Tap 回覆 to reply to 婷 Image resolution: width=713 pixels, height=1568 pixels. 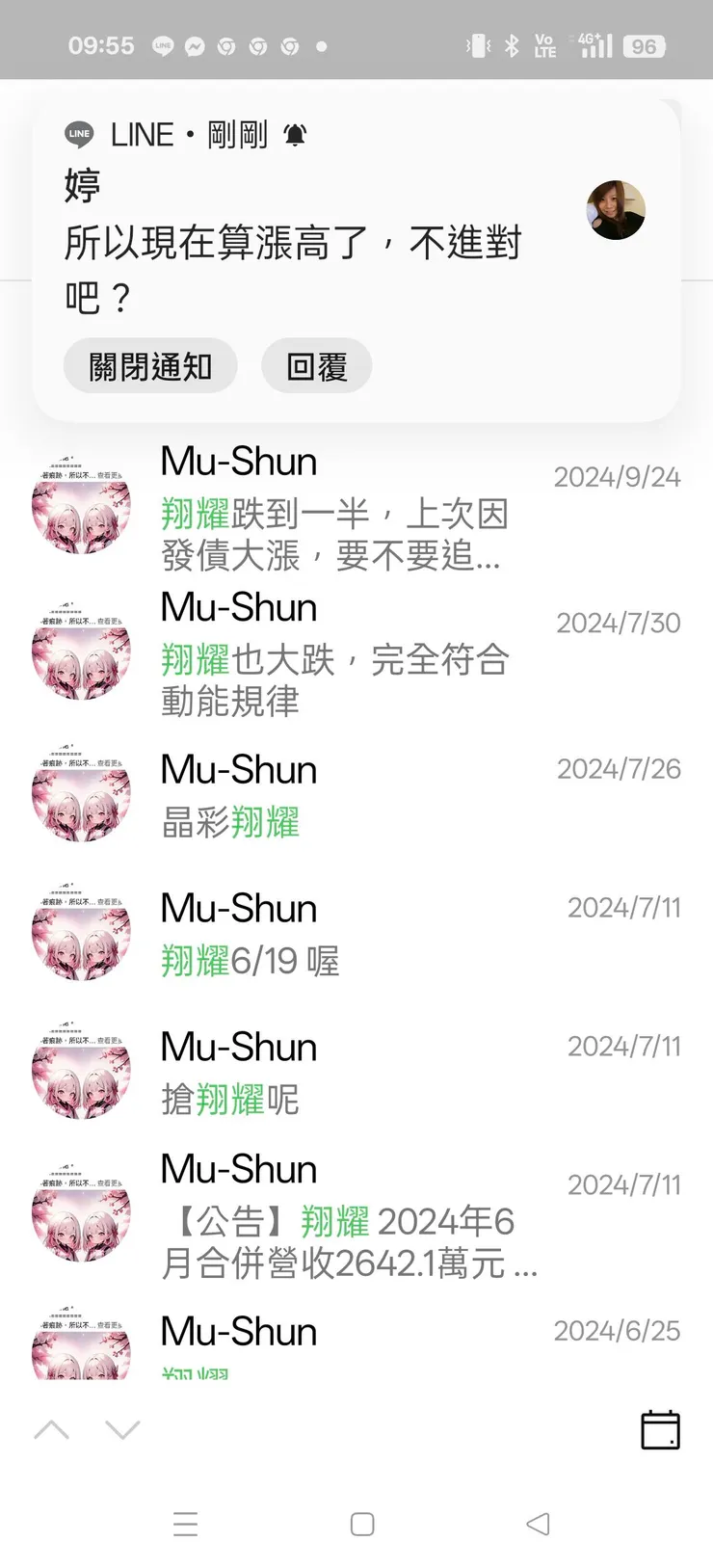tap(316, 365)
